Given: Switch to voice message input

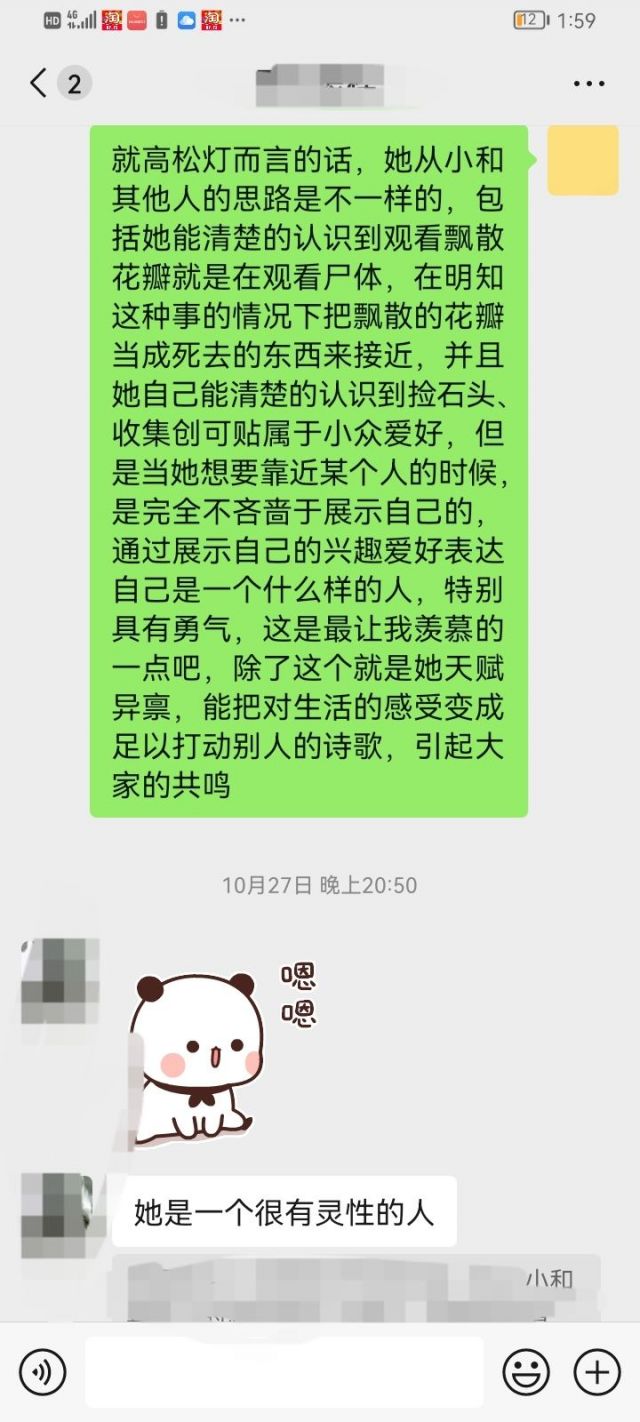Looking at the screenshot, I should pos(42,1371).
